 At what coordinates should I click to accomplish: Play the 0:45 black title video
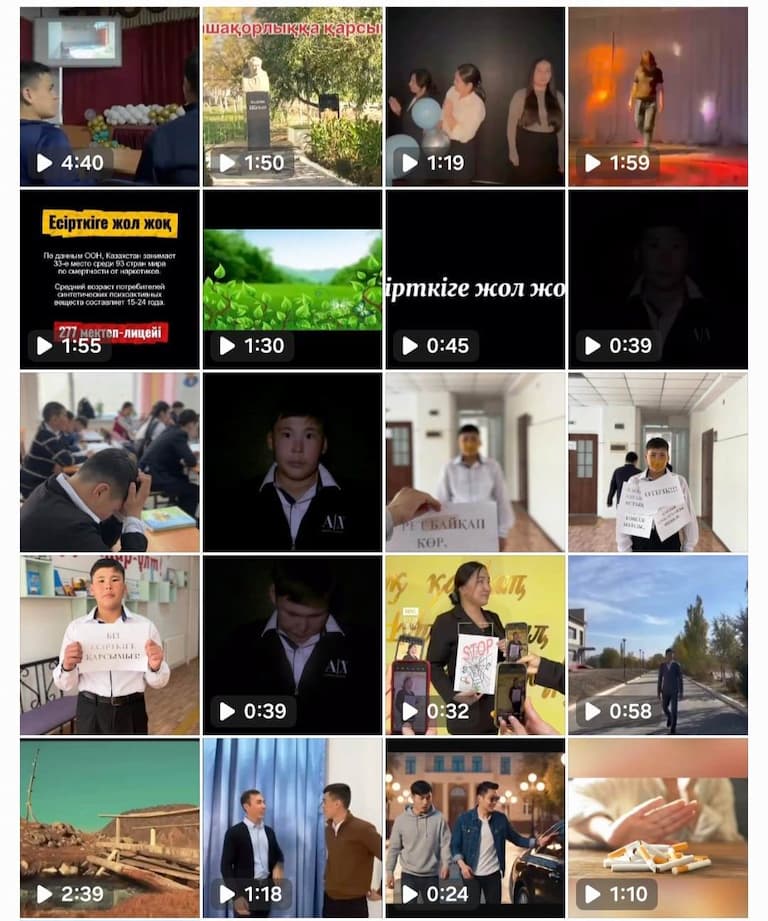[475, 280]
